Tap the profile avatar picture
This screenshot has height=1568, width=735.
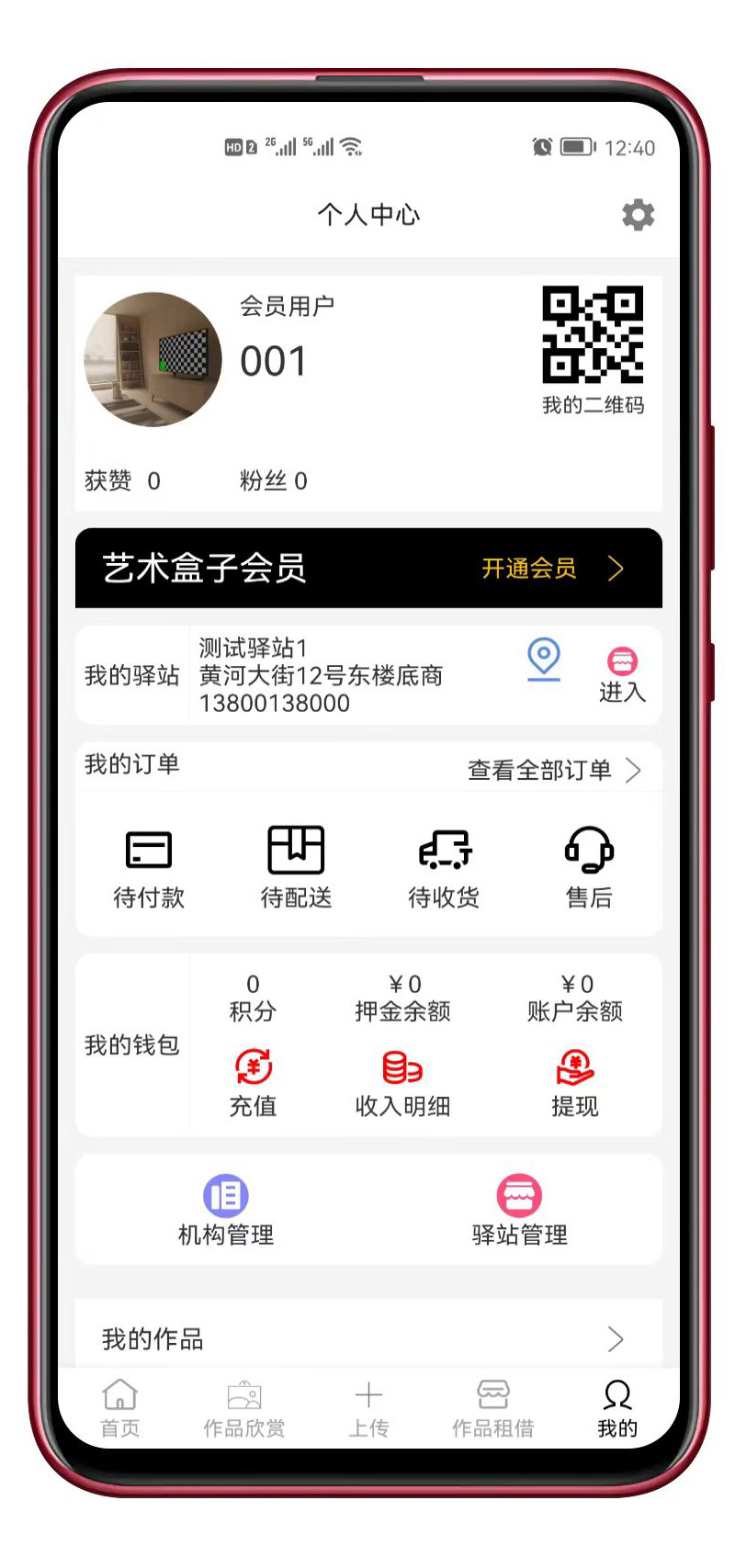pos(153,359)
